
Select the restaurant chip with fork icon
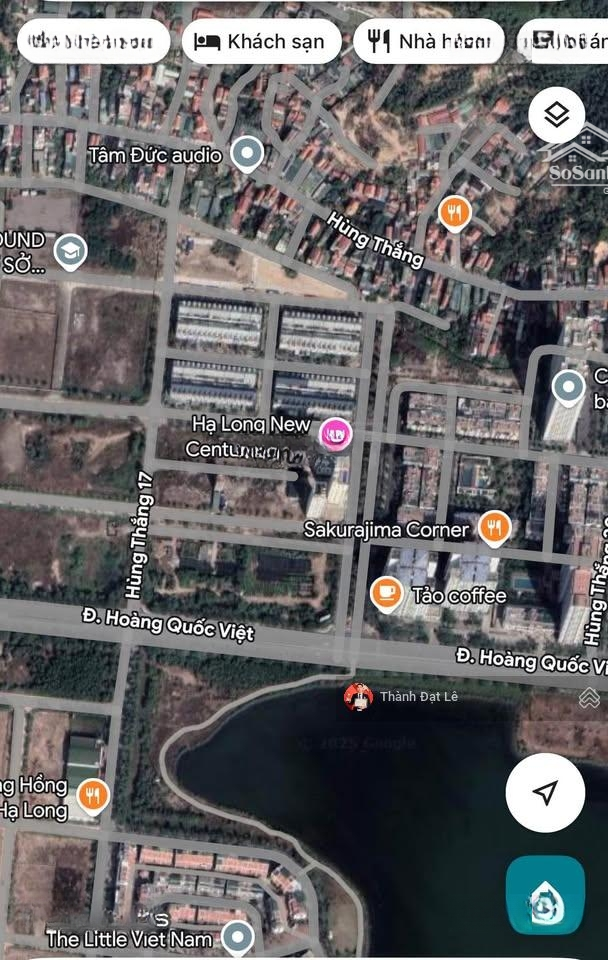(428, 42)
